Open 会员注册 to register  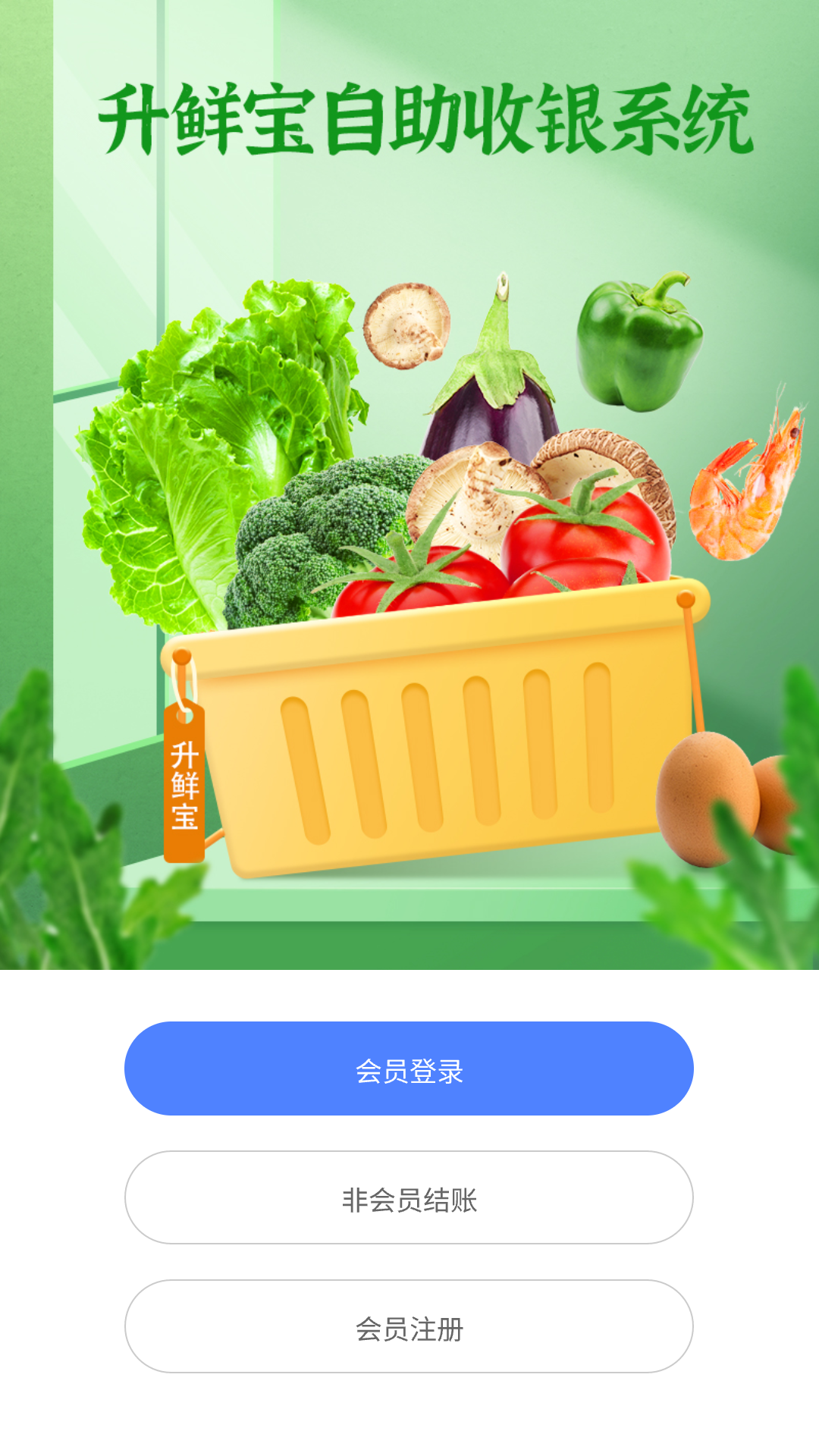(409, 1326)
